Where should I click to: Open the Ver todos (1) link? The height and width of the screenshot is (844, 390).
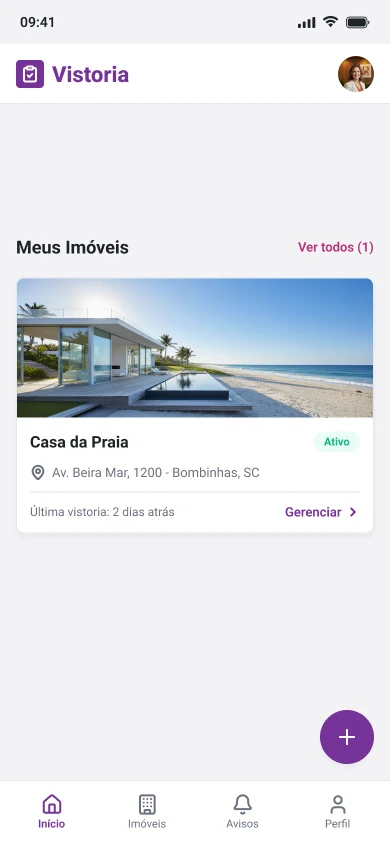336,247
